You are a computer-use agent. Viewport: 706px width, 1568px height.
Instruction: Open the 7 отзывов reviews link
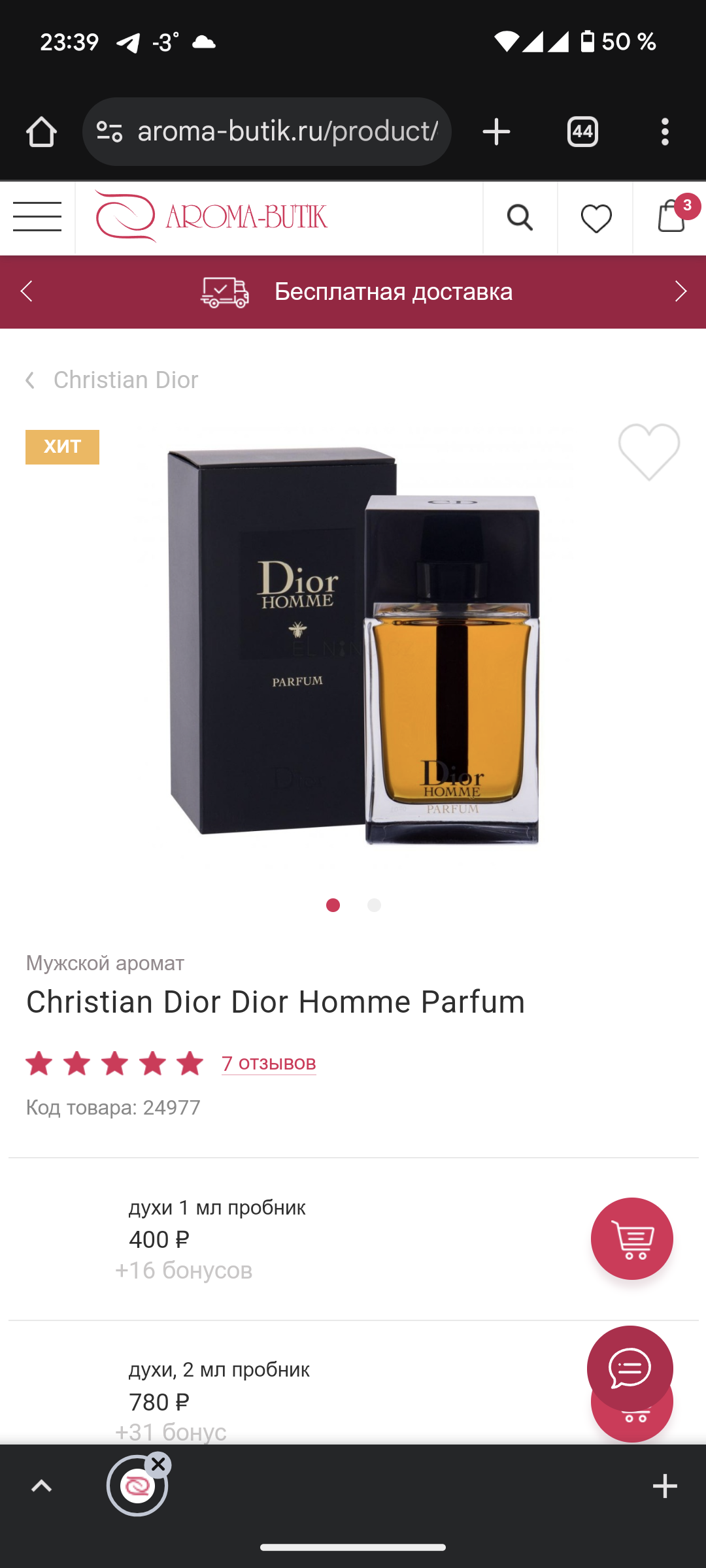(269, 1063)
